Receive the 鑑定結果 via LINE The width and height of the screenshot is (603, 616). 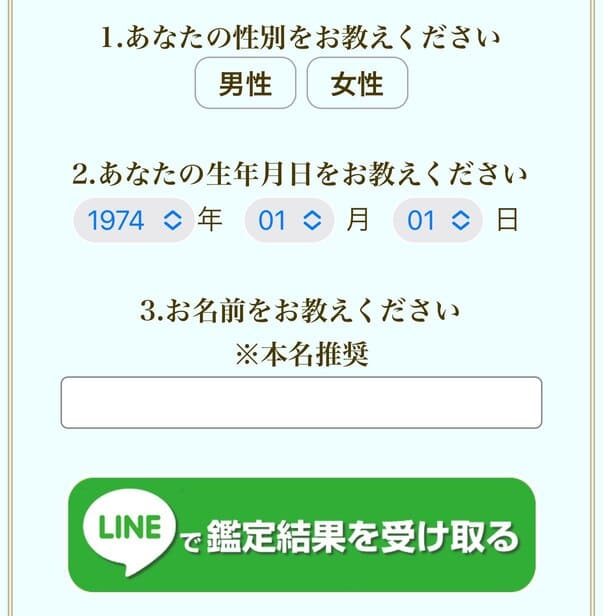tap(301, 535)
